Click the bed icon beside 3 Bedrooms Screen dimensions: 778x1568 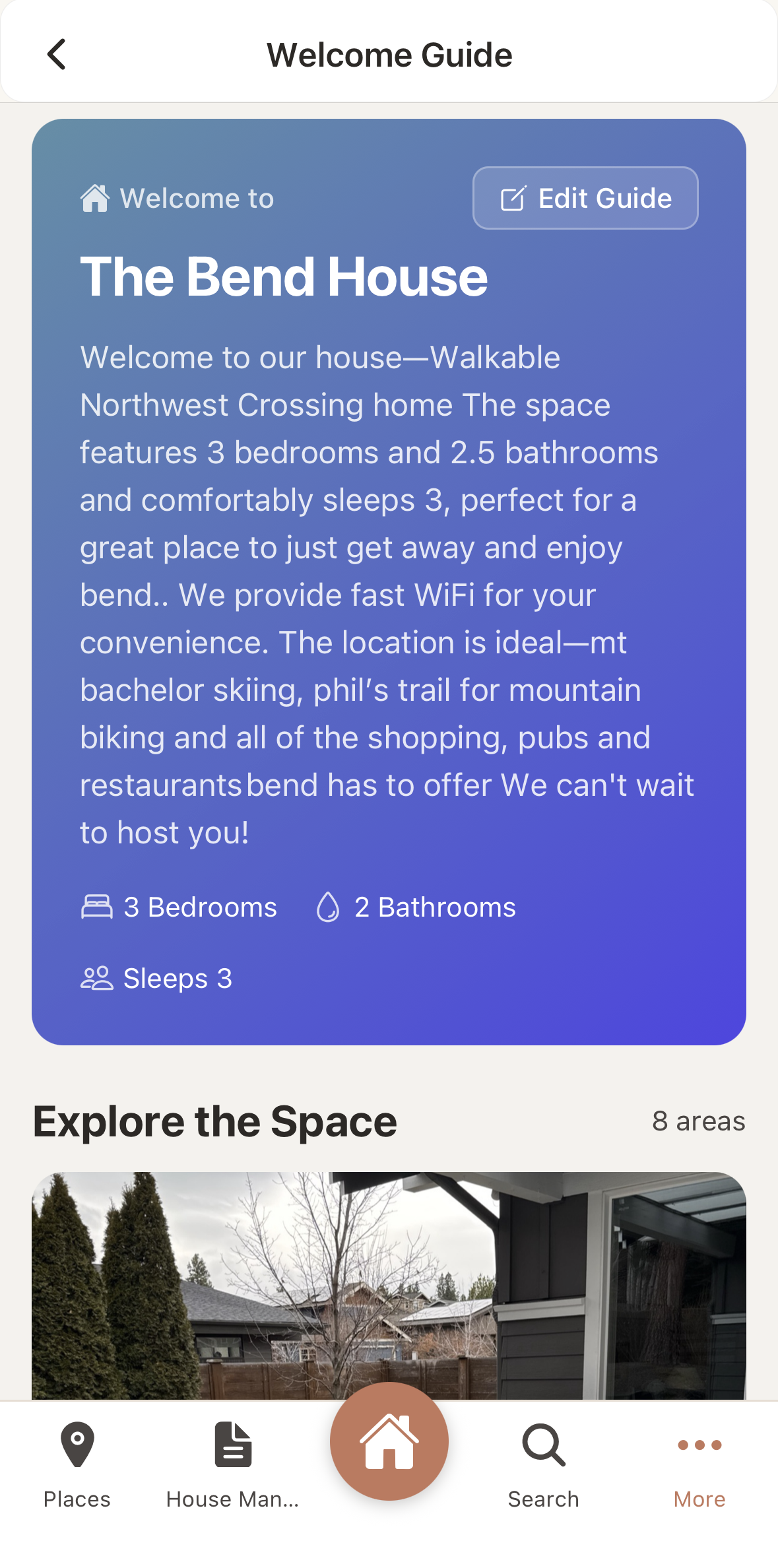click(96, 906)
